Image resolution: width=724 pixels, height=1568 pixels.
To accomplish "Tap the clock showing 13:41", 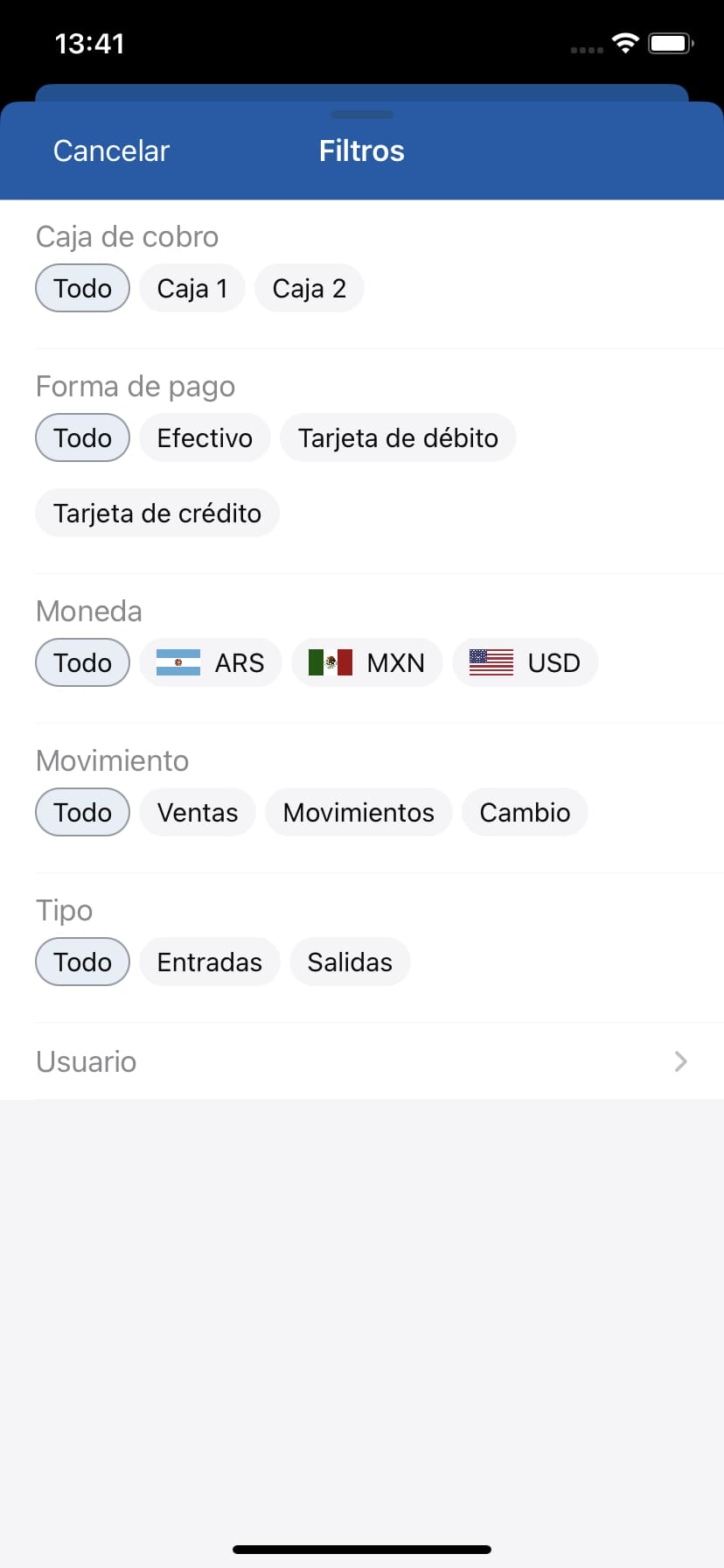I will [88, 43].
